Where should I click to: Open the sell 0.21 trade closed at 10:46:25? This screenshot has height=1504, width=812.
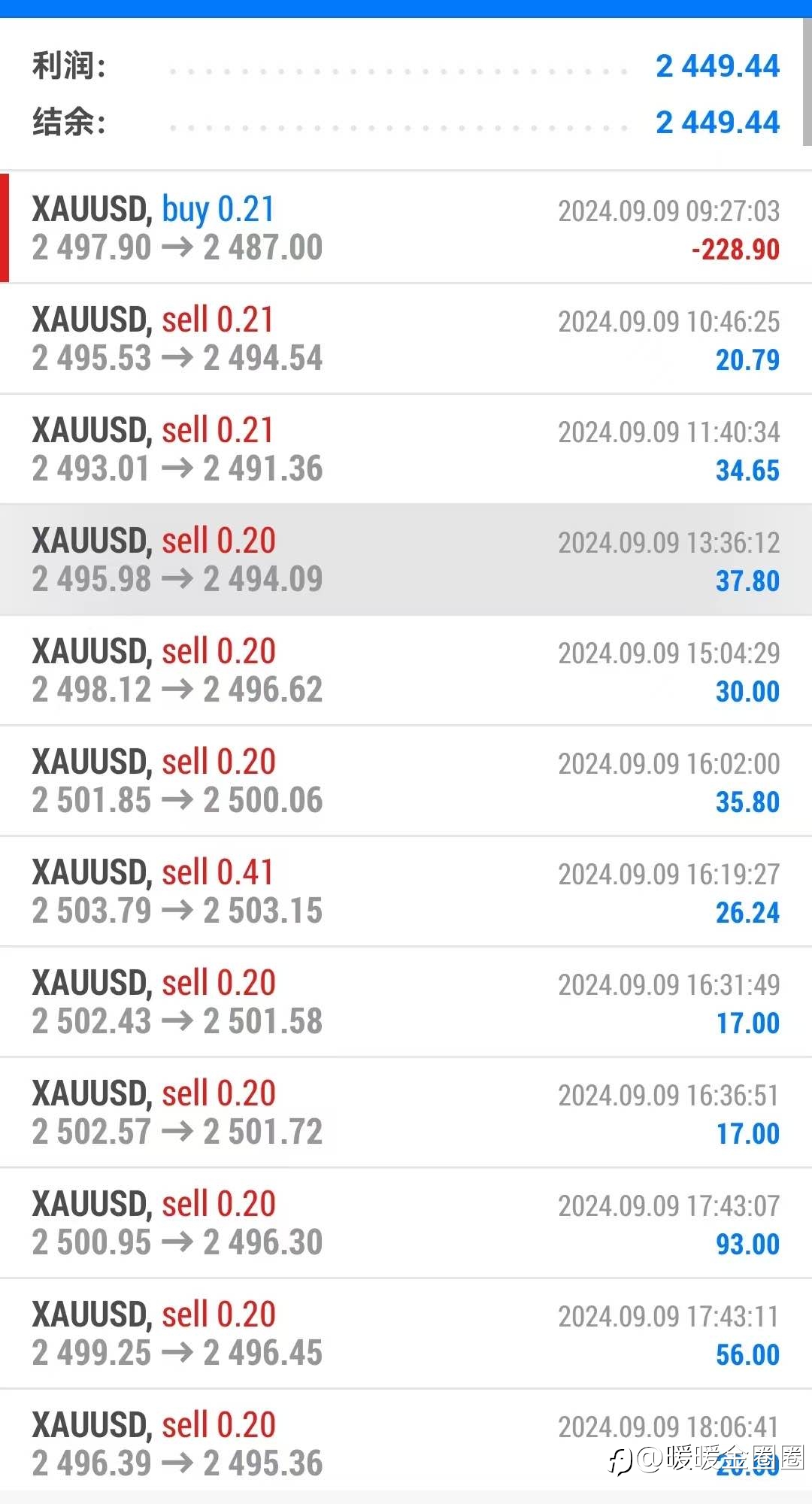(406, 338)
